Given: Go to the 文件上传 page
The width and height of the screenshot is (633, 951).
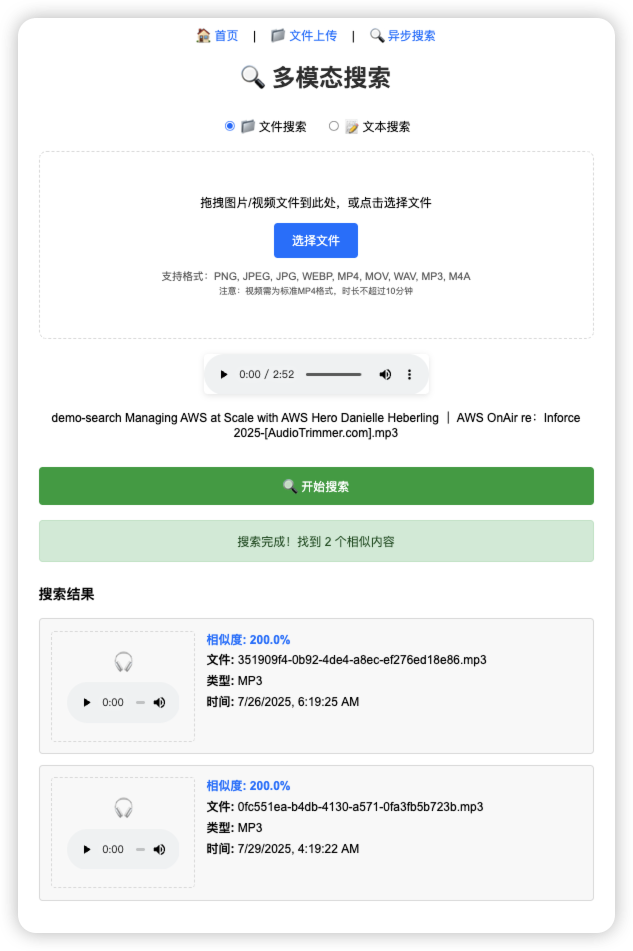Looking at the screenshot, I should (x=304, y=36).
